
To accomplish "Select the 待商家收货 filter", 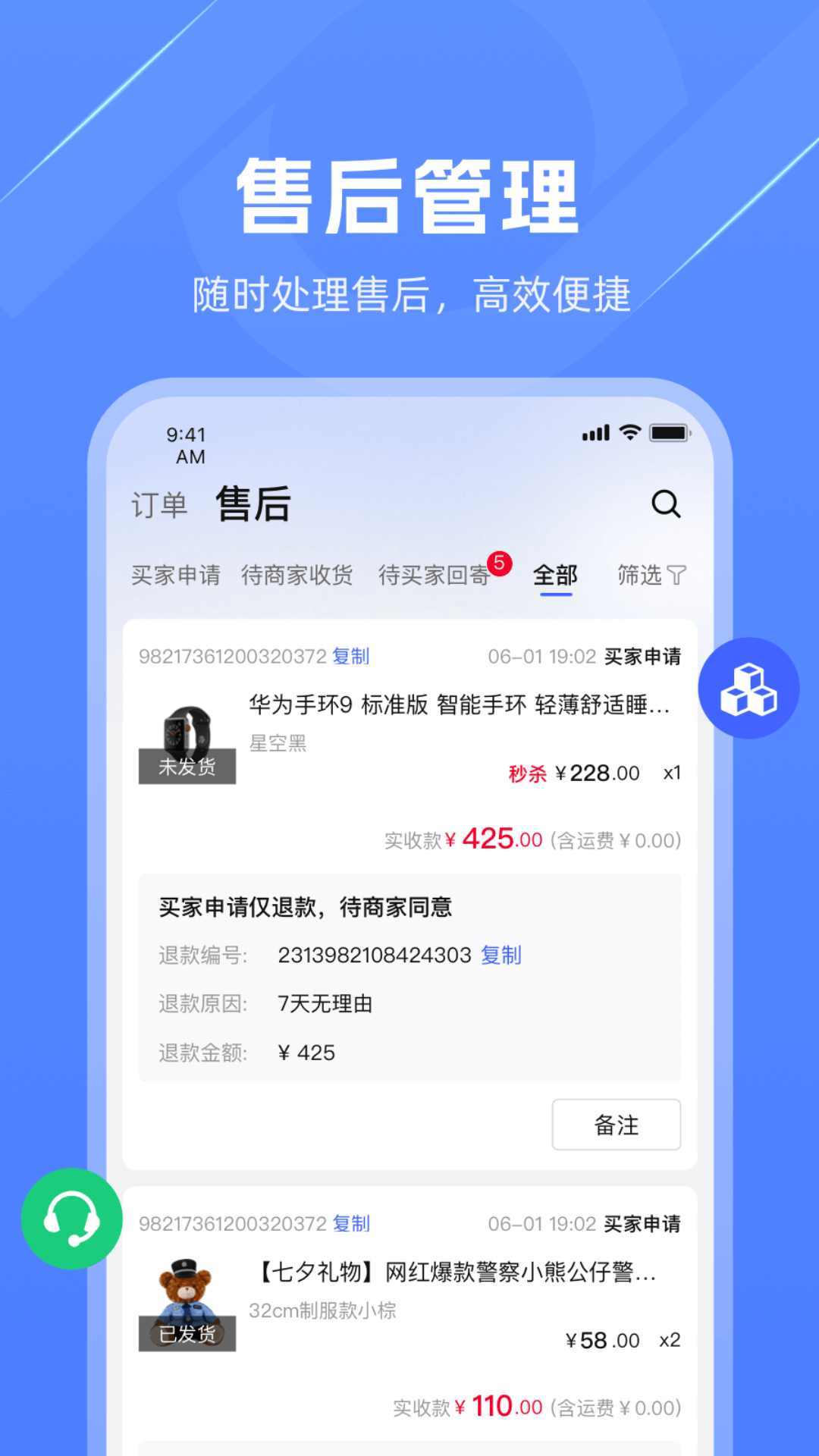I will (x=297, y=576).
